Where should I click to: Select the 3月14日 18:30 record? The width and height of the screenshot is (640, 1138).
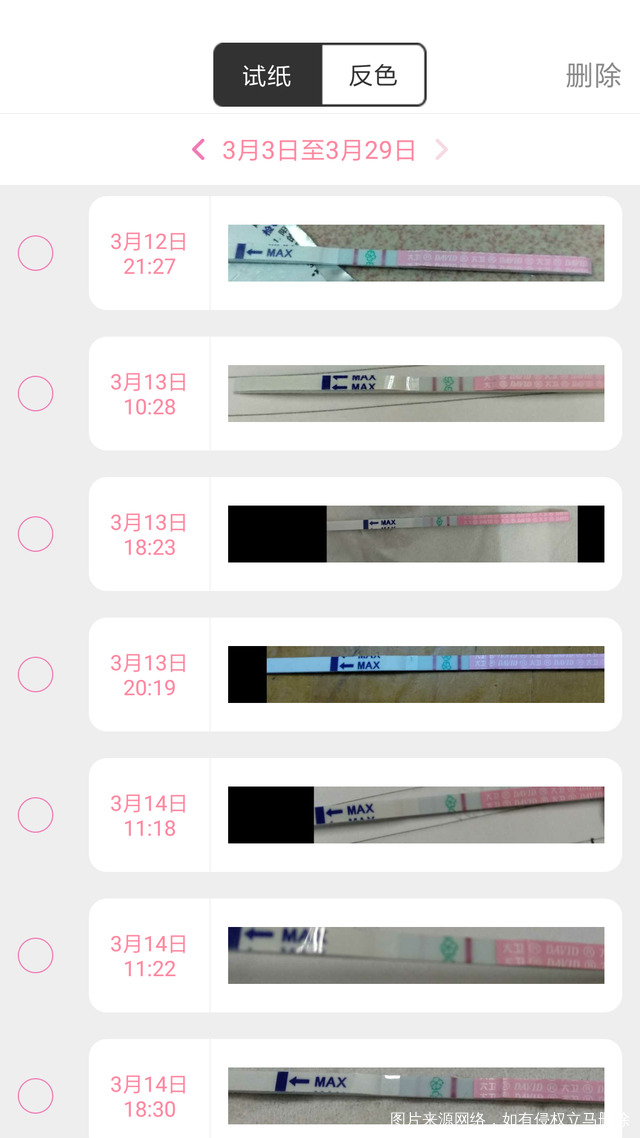coord(36,1096)
